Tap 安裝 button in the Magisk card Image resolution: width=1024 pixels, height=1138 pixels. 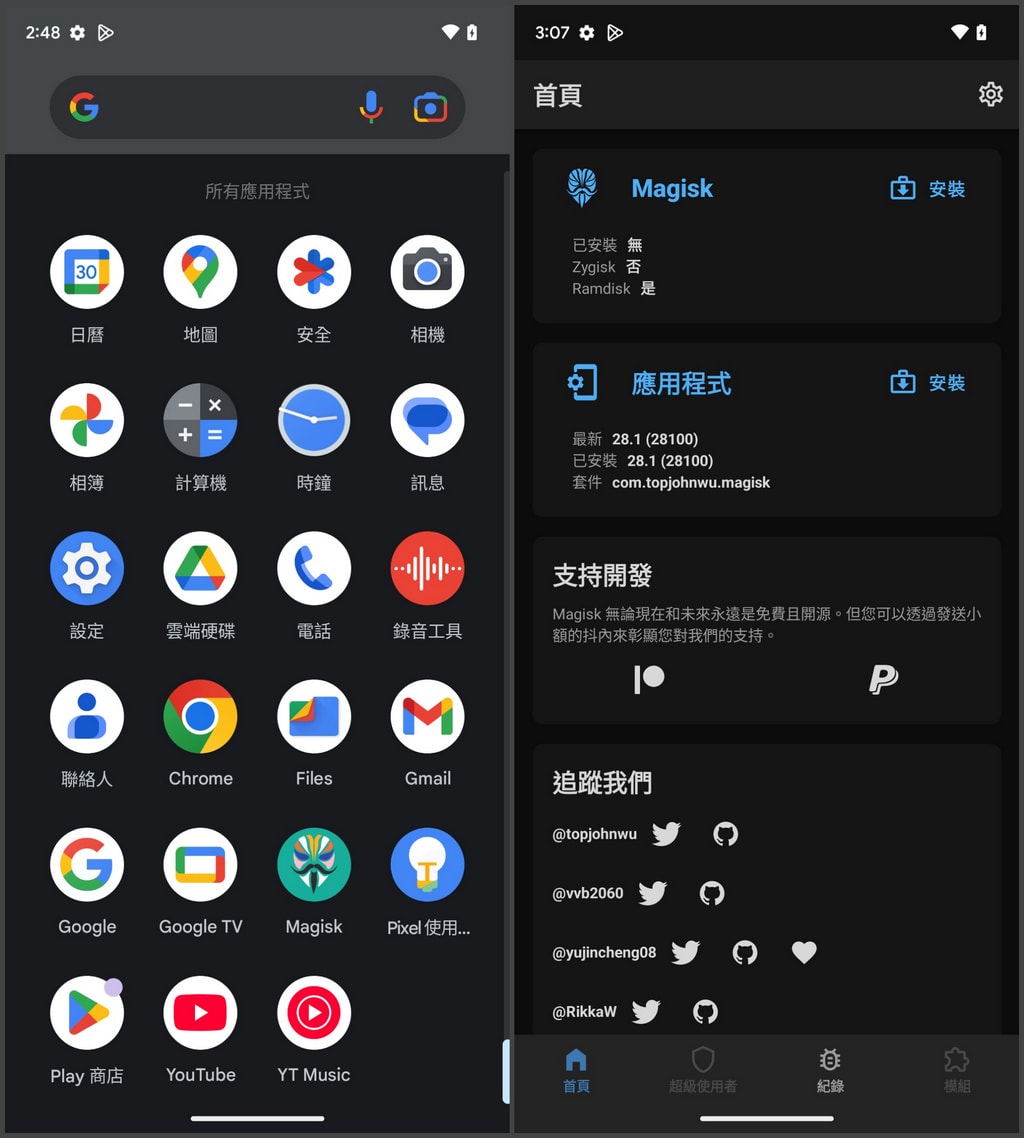pos(927,189)
